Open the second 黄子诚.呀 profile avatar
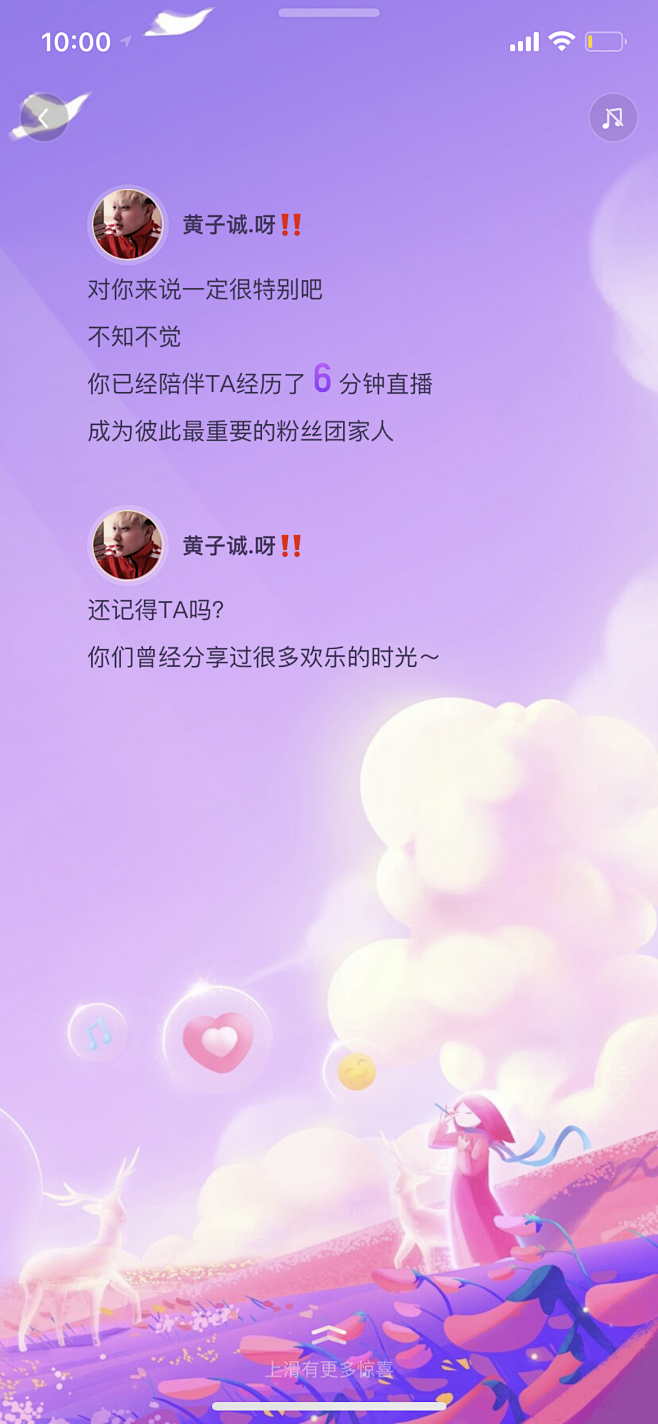This screenshot has height=1424, width=658. click(x=128, y=545)
